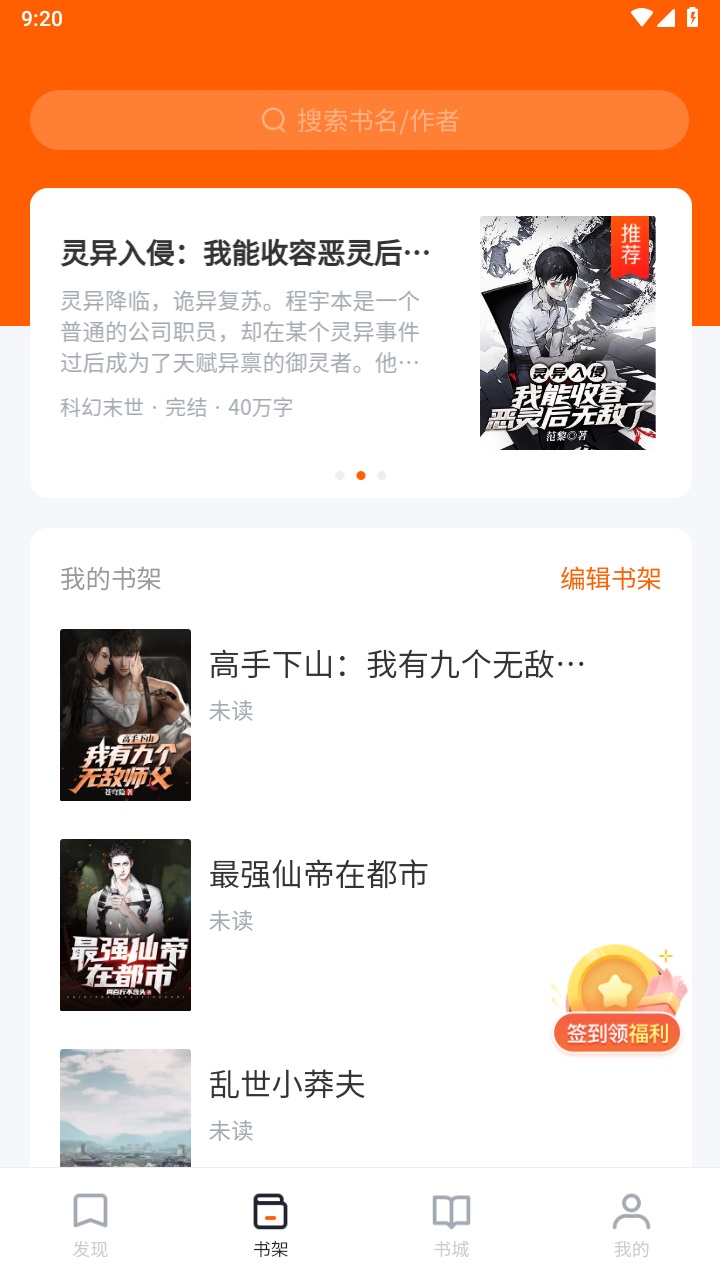
Task: Switch to the 发现 tab
Action: coord(90,1224)
